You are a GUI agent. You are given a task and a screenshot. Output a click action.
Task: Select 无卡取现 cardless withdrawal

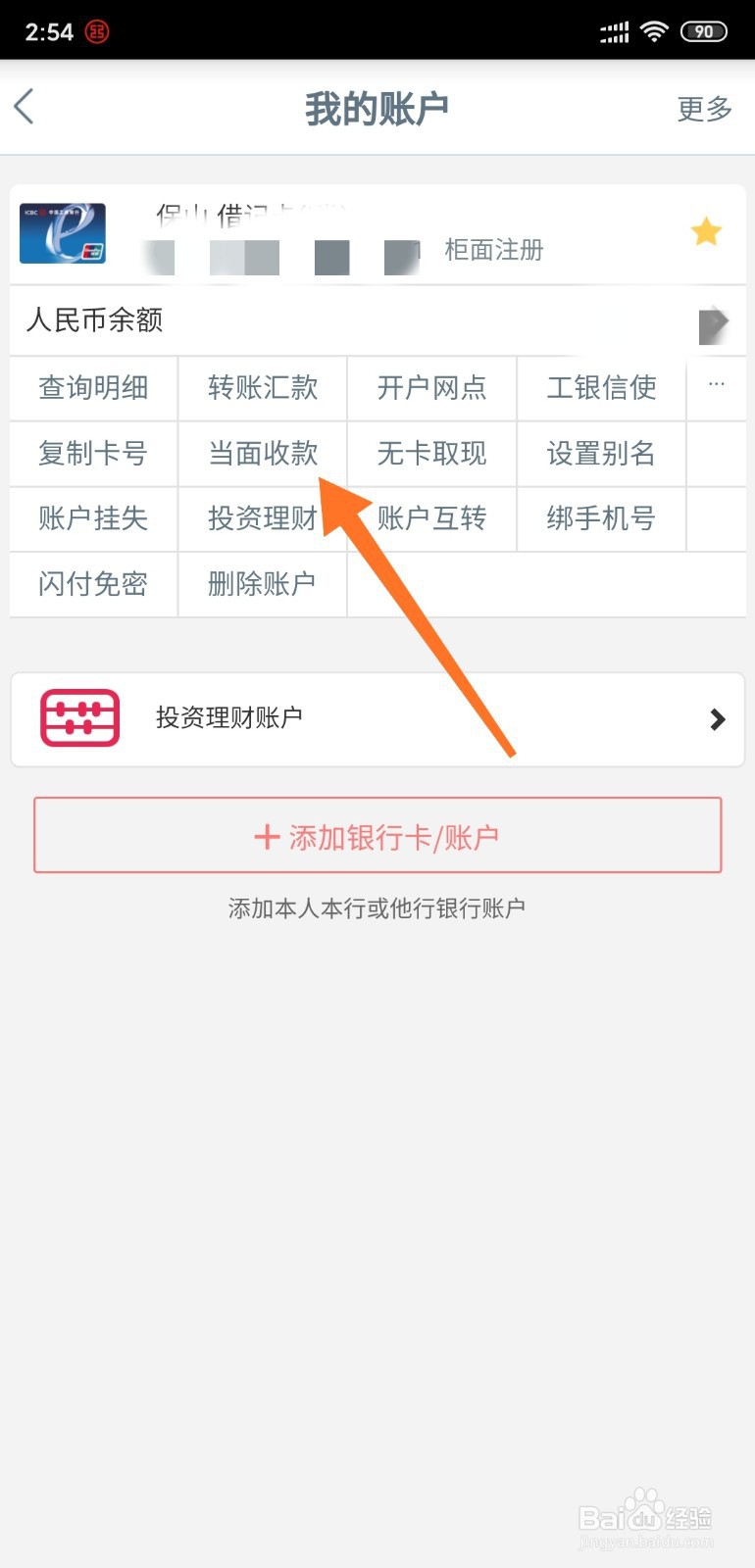point(431,454)
